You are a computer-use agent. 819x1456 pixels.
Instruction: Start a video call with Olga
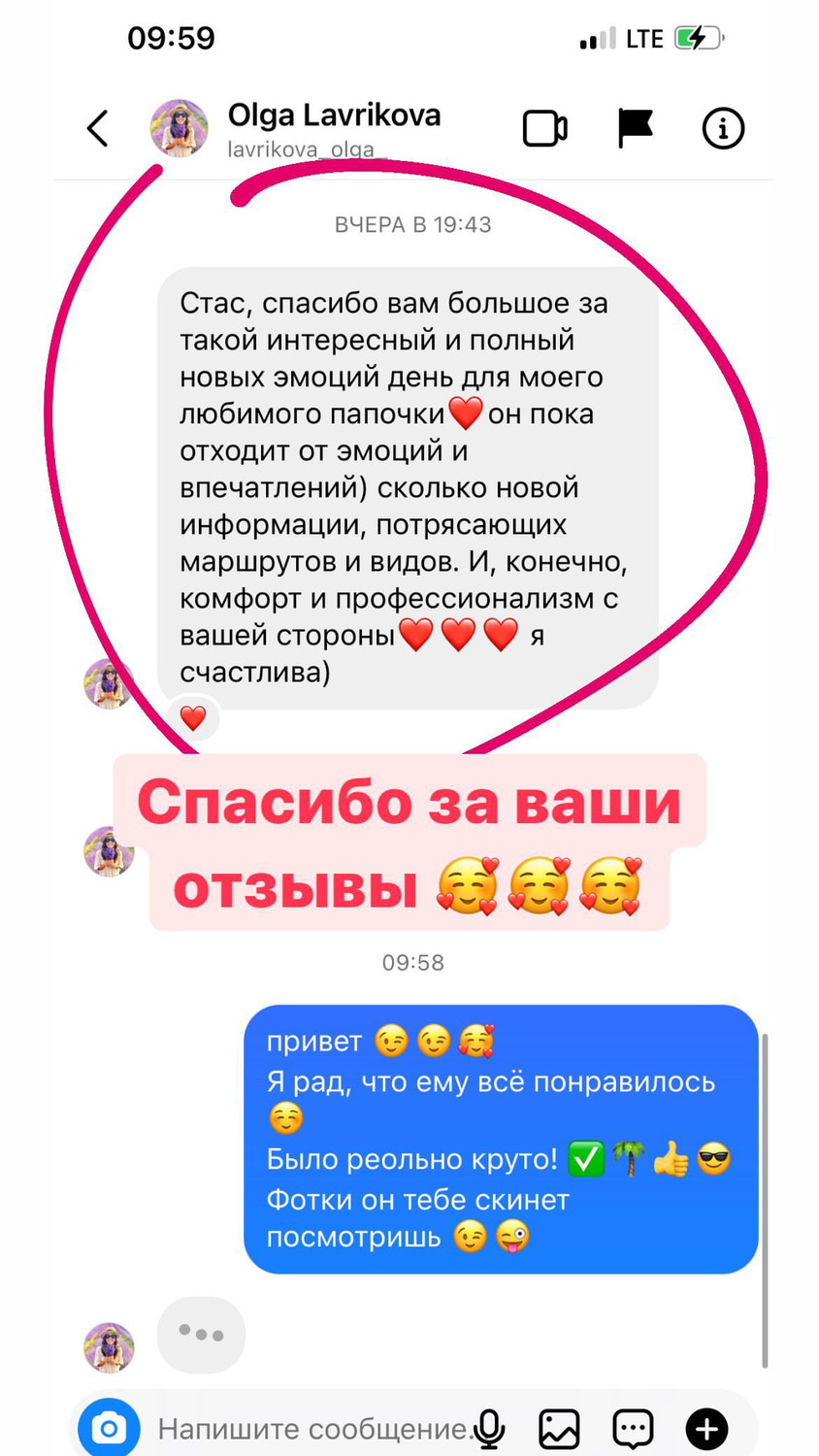pos(545,128)
